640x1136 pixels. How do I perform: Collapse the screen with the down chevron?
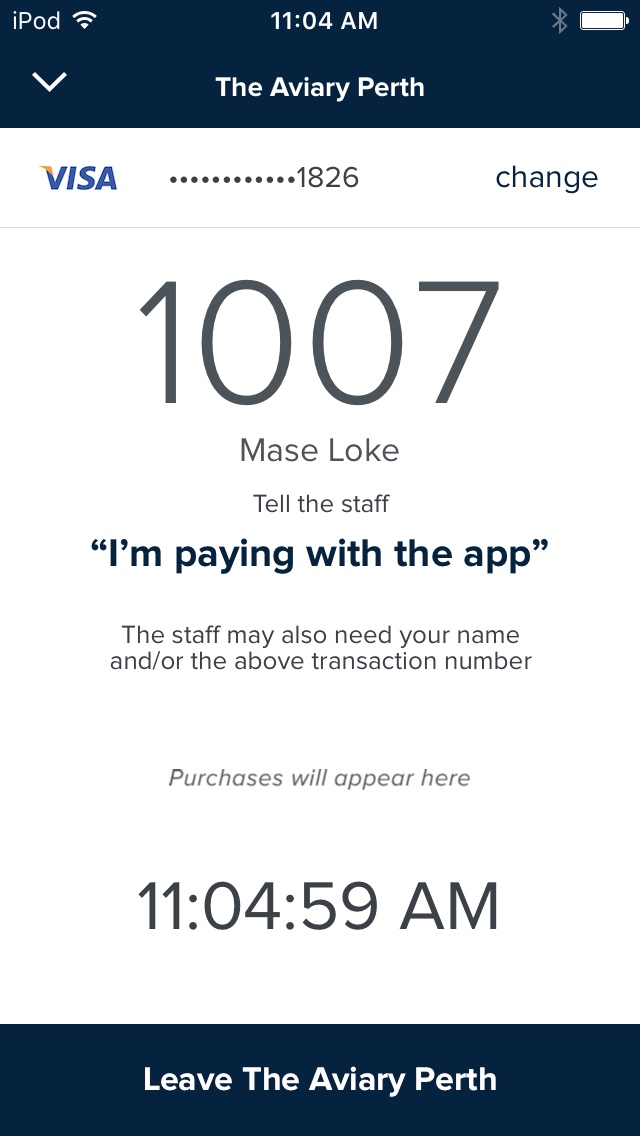click(49, 84)
